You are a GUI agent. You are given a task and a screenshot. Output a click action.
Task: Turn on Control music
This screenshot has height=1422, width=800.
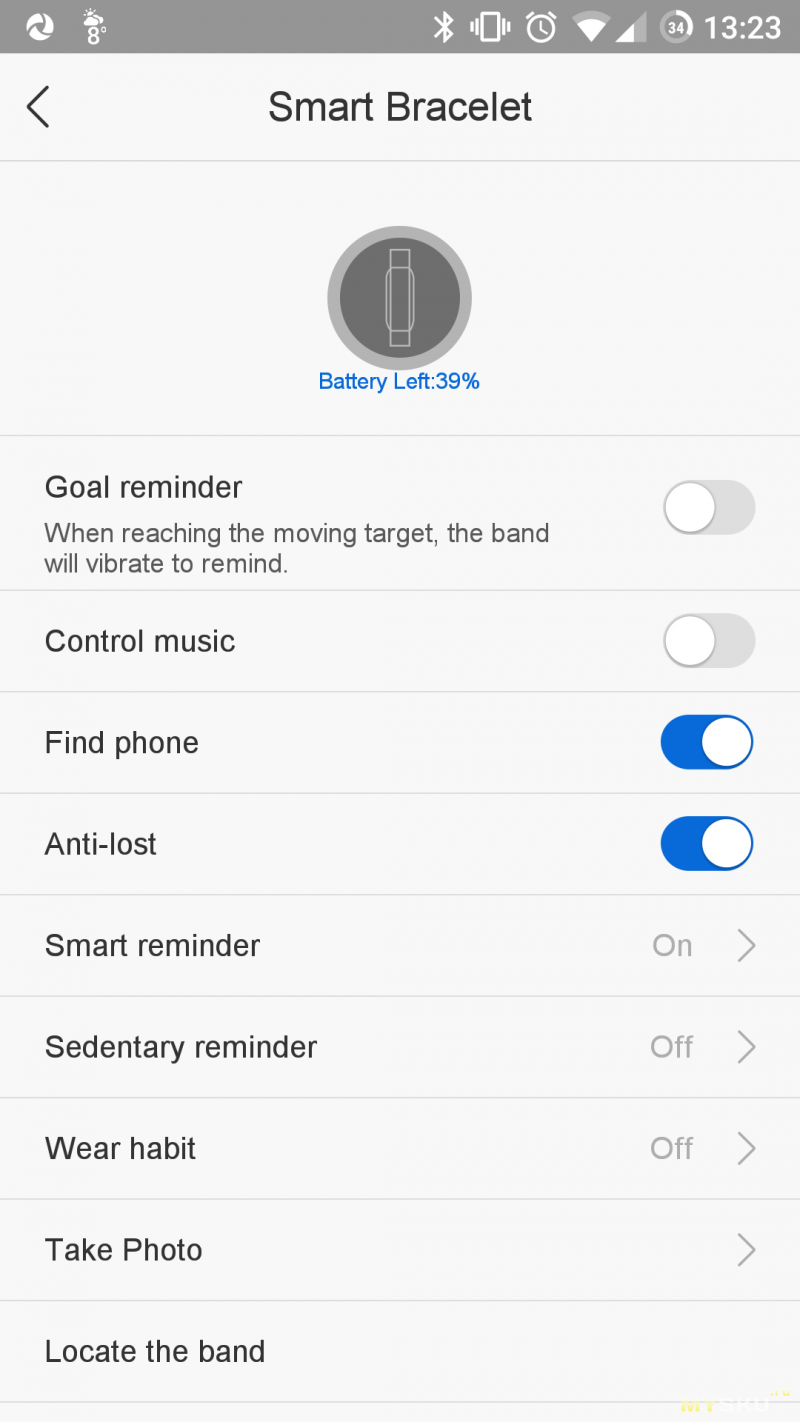[709, 641]
